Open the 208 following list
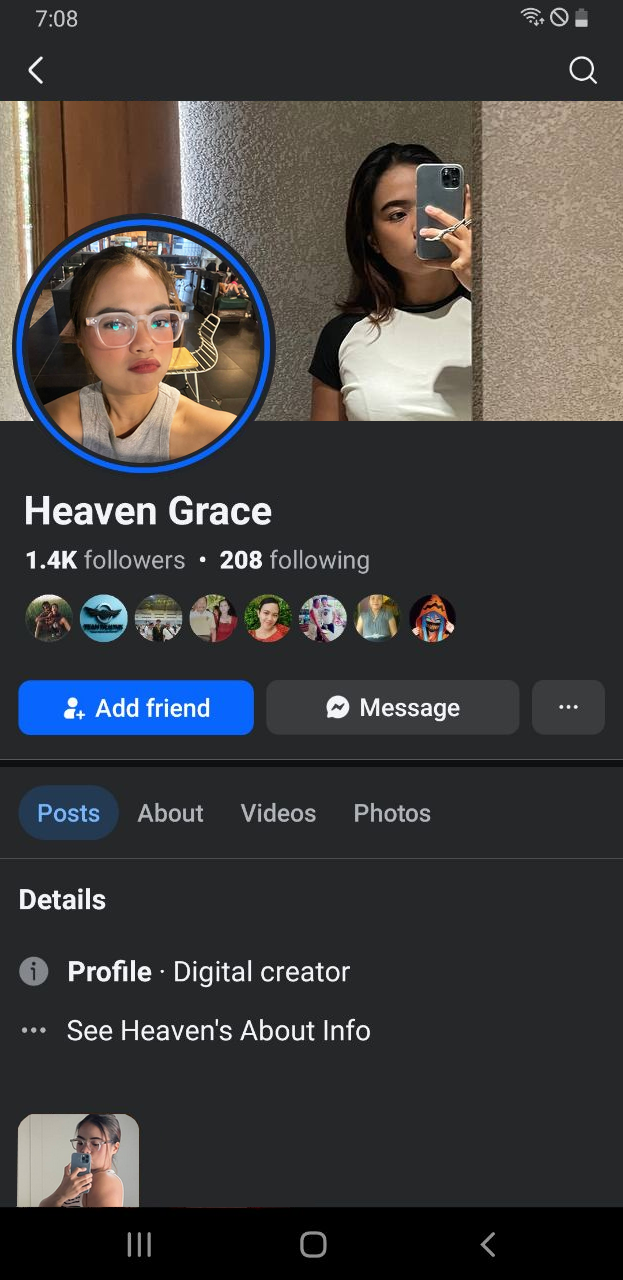623x1280 pixels. coord(294,560)
